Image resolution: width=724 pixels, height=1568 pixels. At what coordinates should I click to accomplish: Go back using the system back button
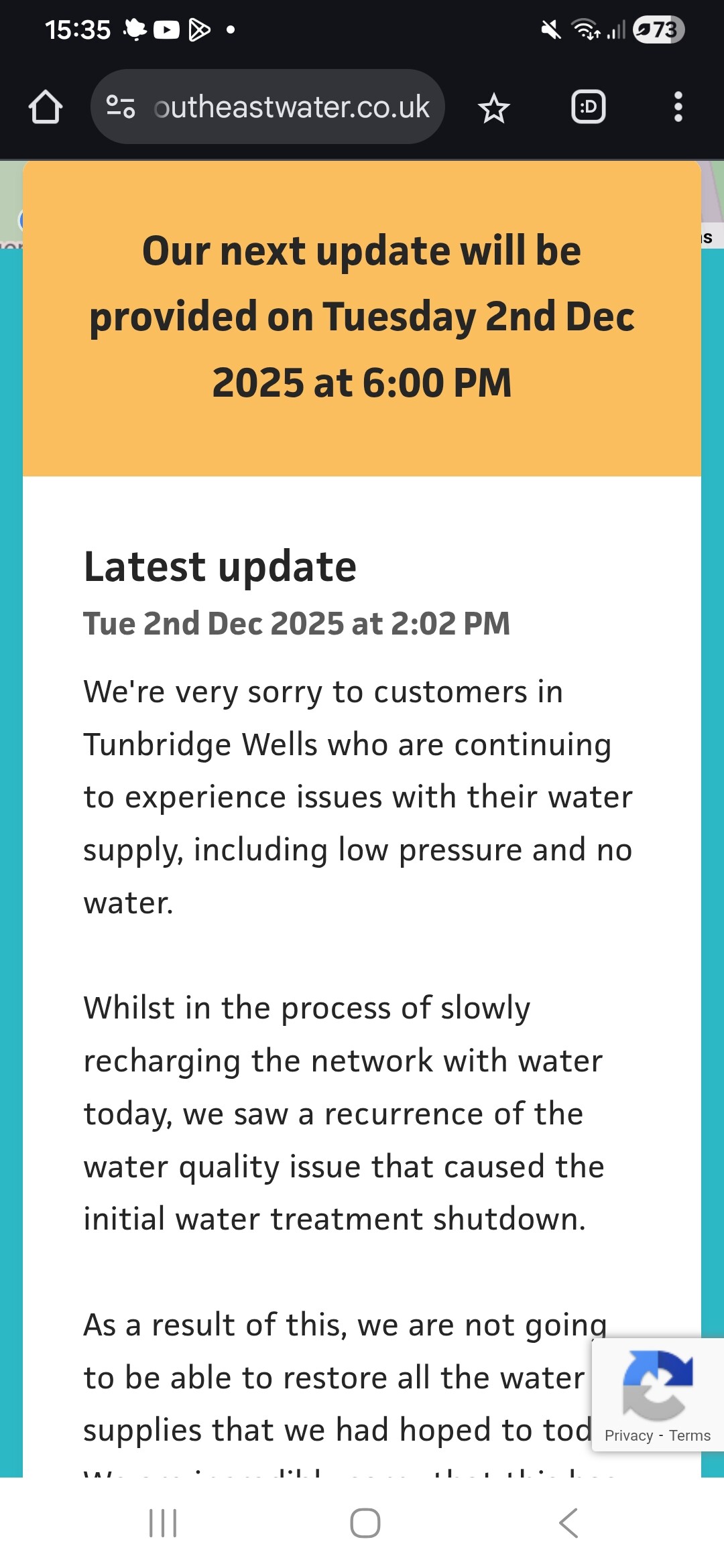coord(568,1522)
